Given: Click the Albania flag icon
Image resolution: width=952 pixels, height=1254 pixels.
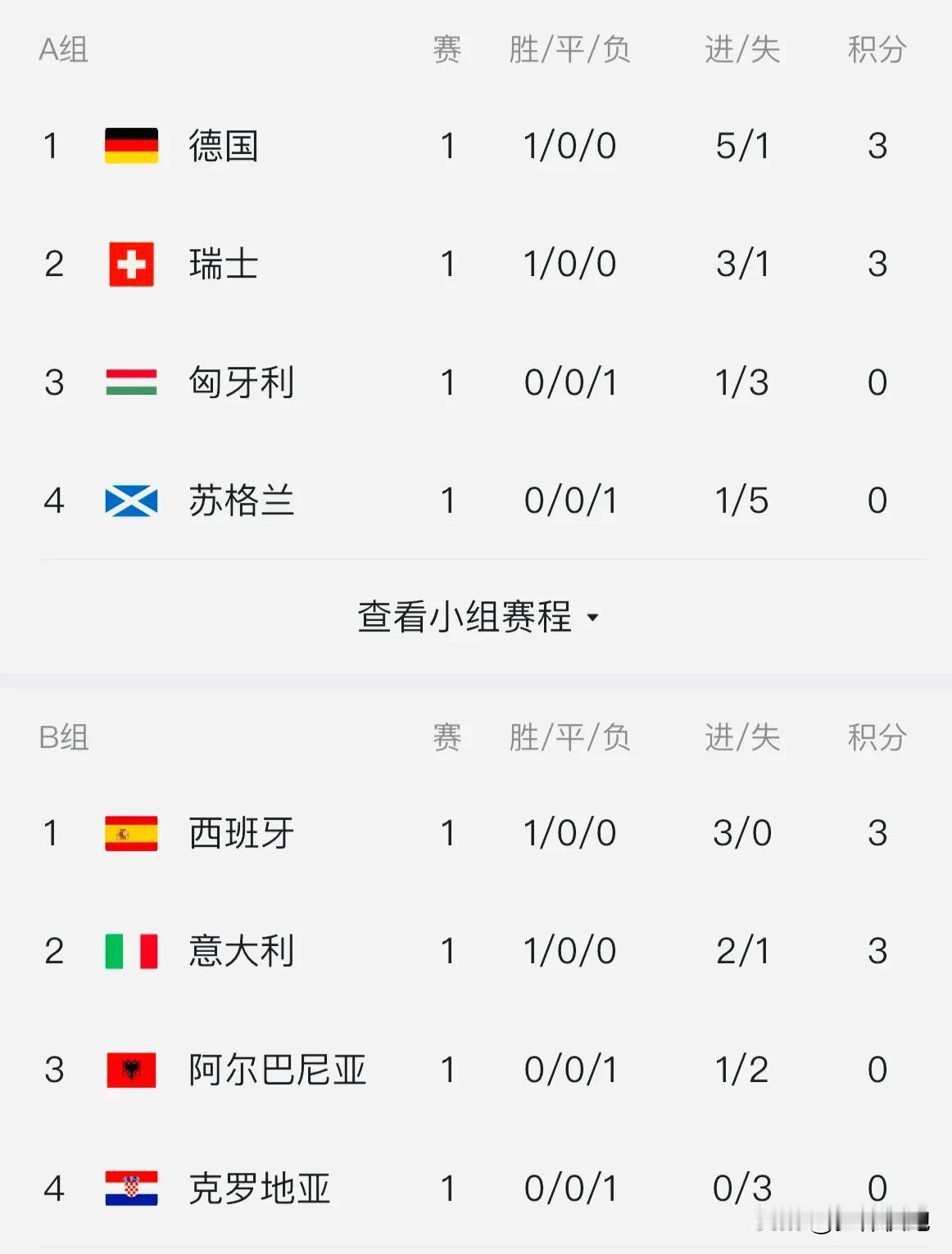Looking at the screenshot, I should pos(129,1070).
